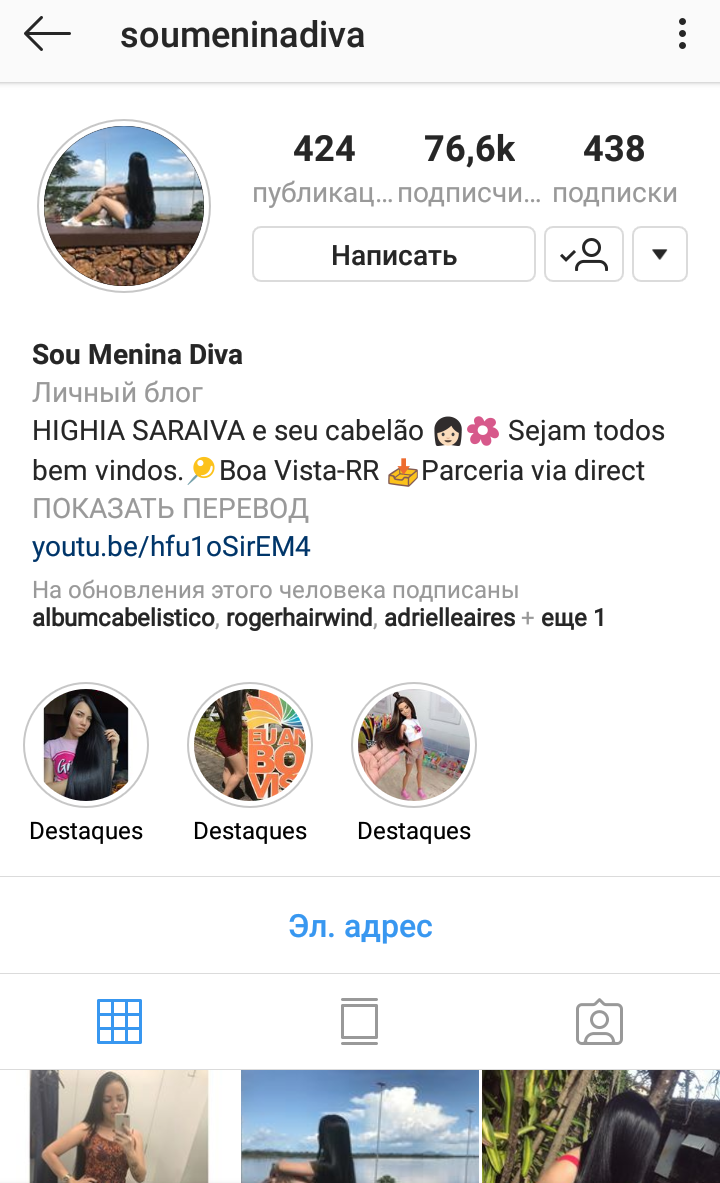The width and height of the screenshot is (720, 1183).
Task: Open the three-dot overflow menu
Action: click(x=682, y=34)
